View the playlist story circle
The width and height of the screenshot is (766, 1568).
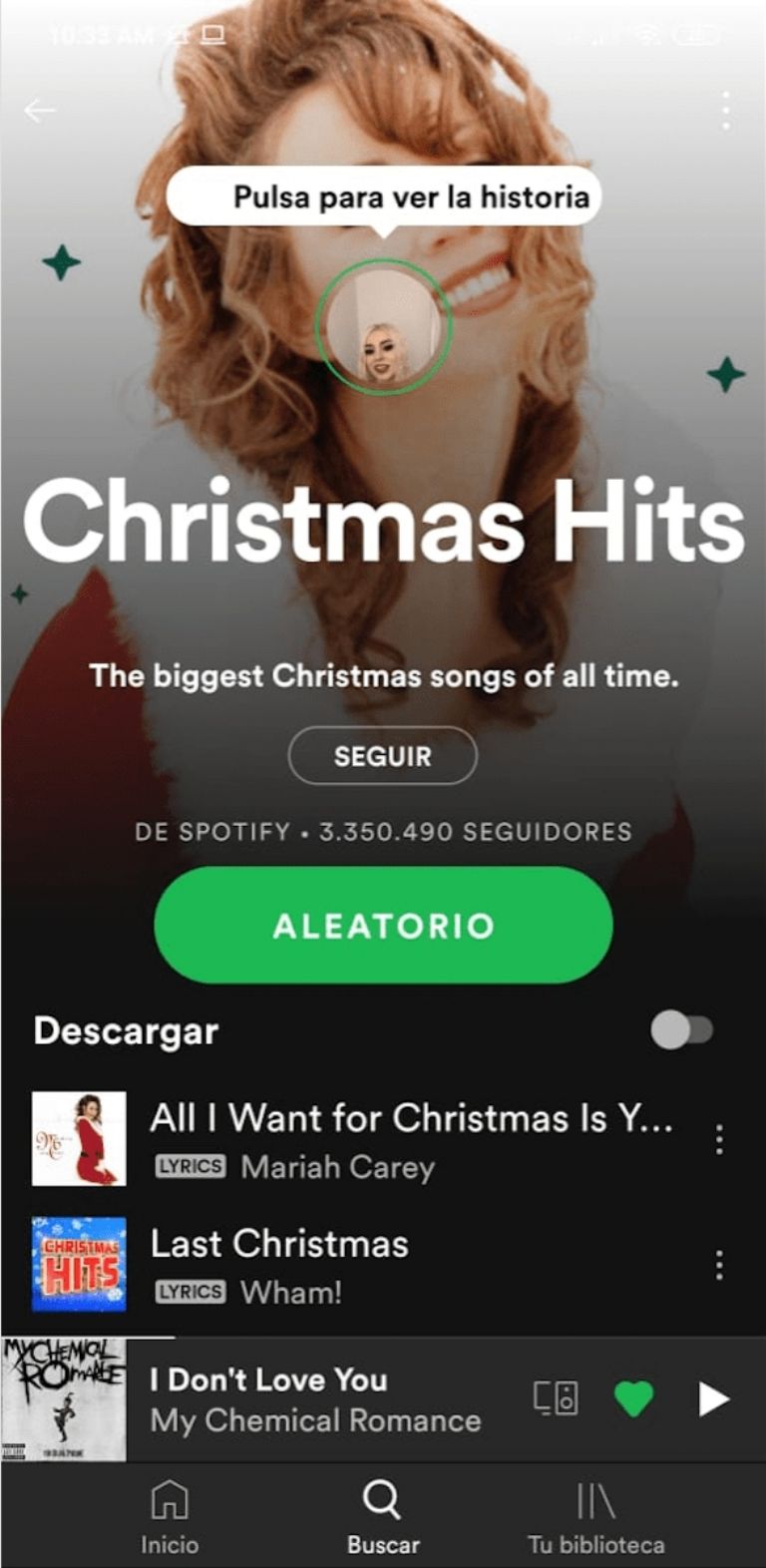pos(383,326)
